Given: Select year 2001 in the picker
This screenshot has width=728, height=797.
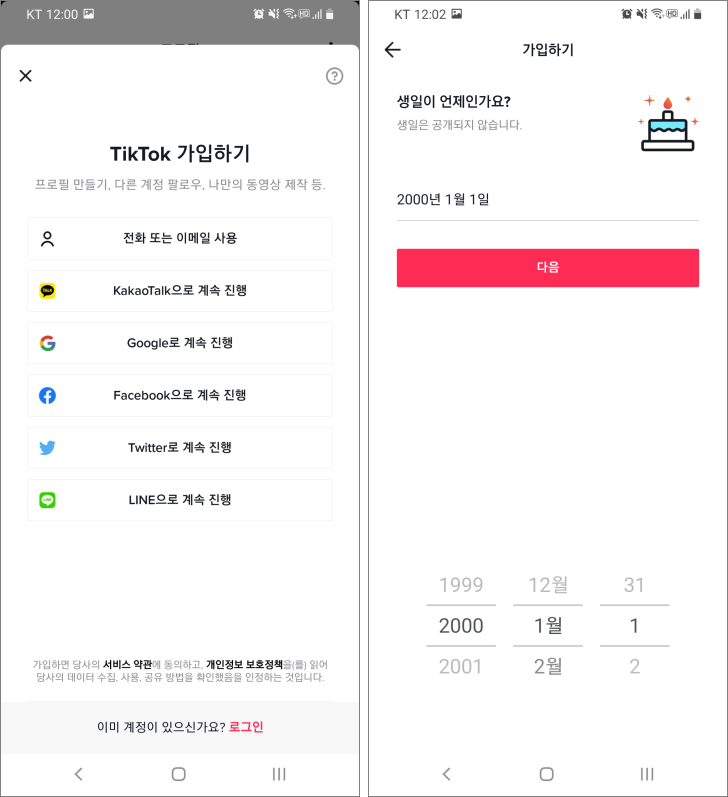Looking at the screenshot, I should coord(461,666).
